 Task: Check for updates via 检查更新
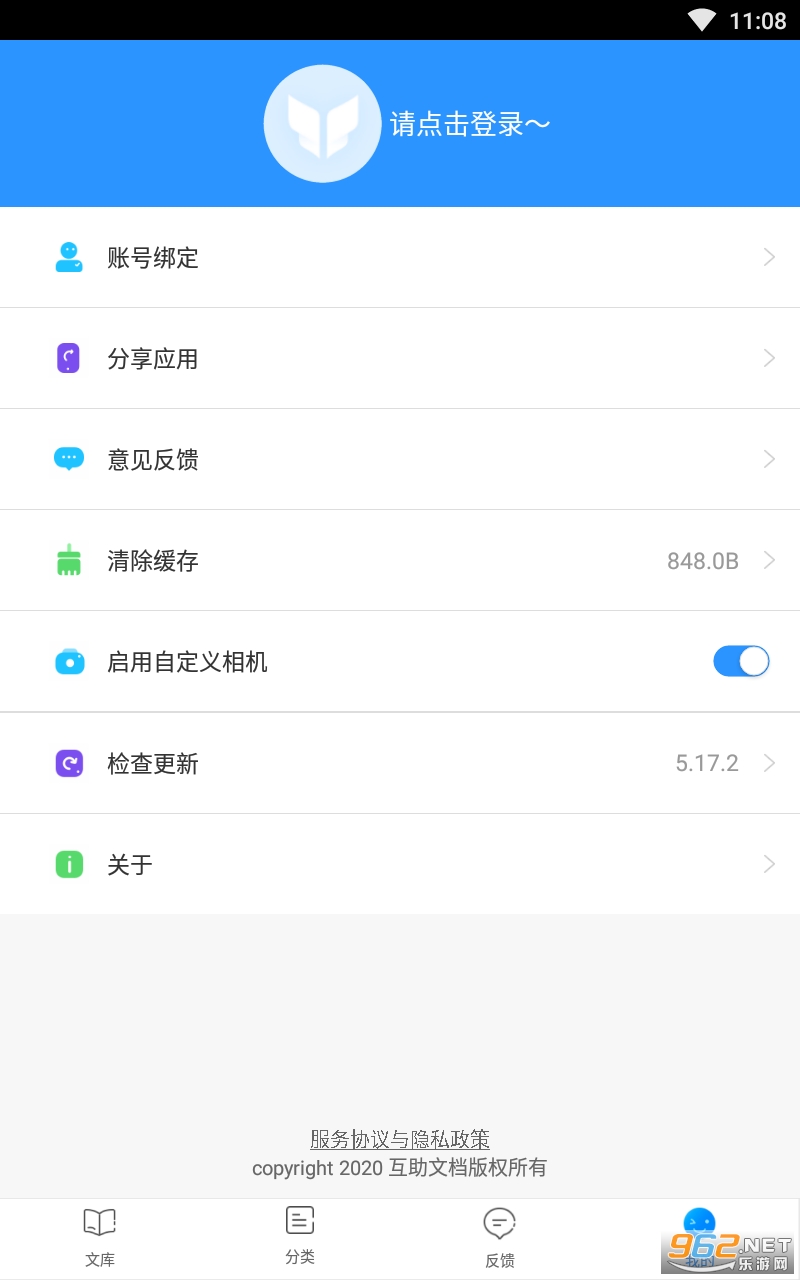point(400,764)
